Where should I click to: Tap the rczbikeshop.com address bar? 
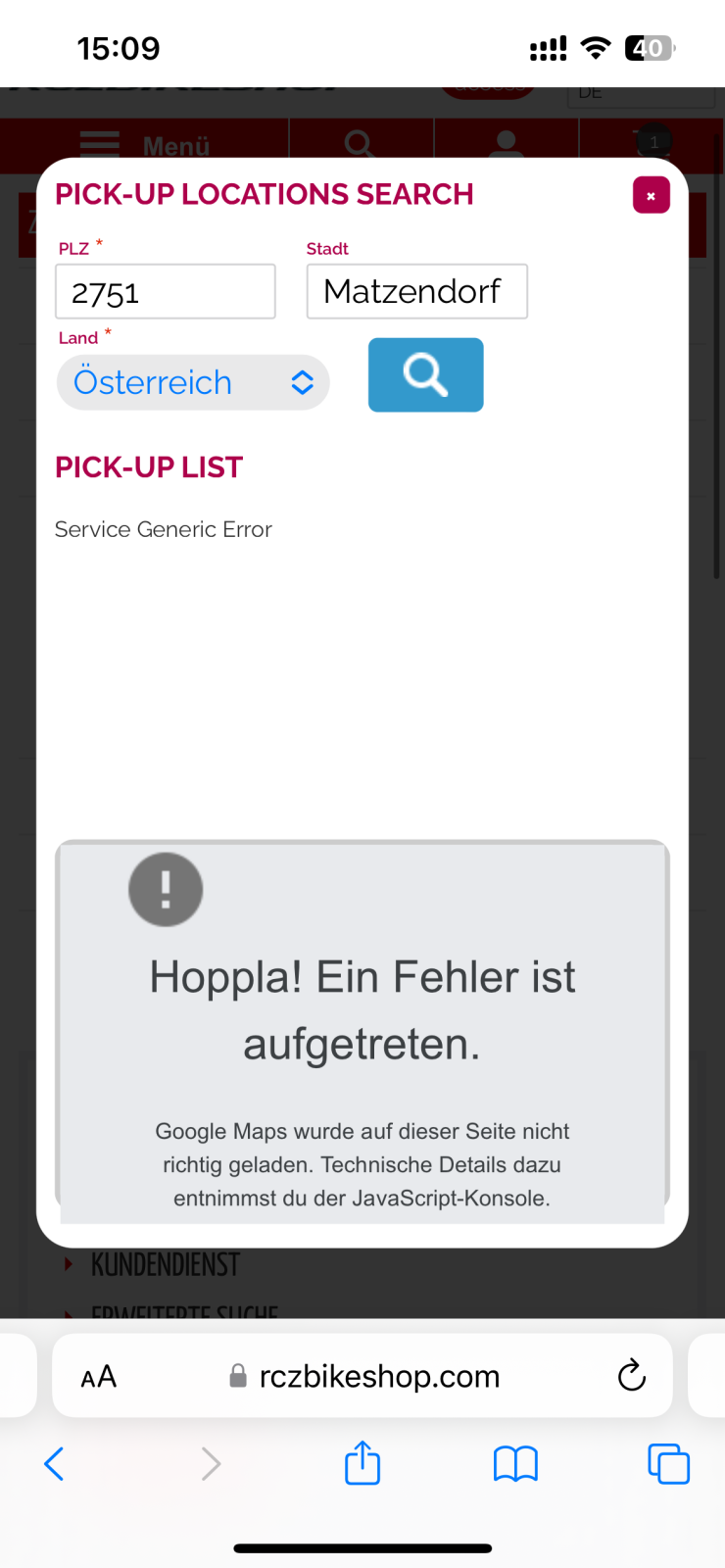pyautogui.click(x=377, y=1377)
